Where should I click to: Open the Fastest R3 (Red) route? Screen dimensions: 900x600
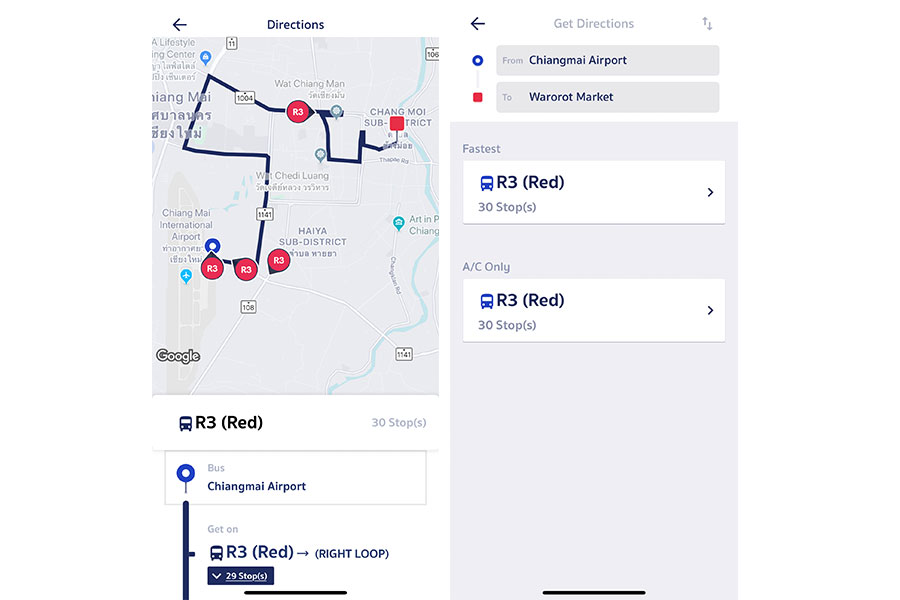[593, 193]
